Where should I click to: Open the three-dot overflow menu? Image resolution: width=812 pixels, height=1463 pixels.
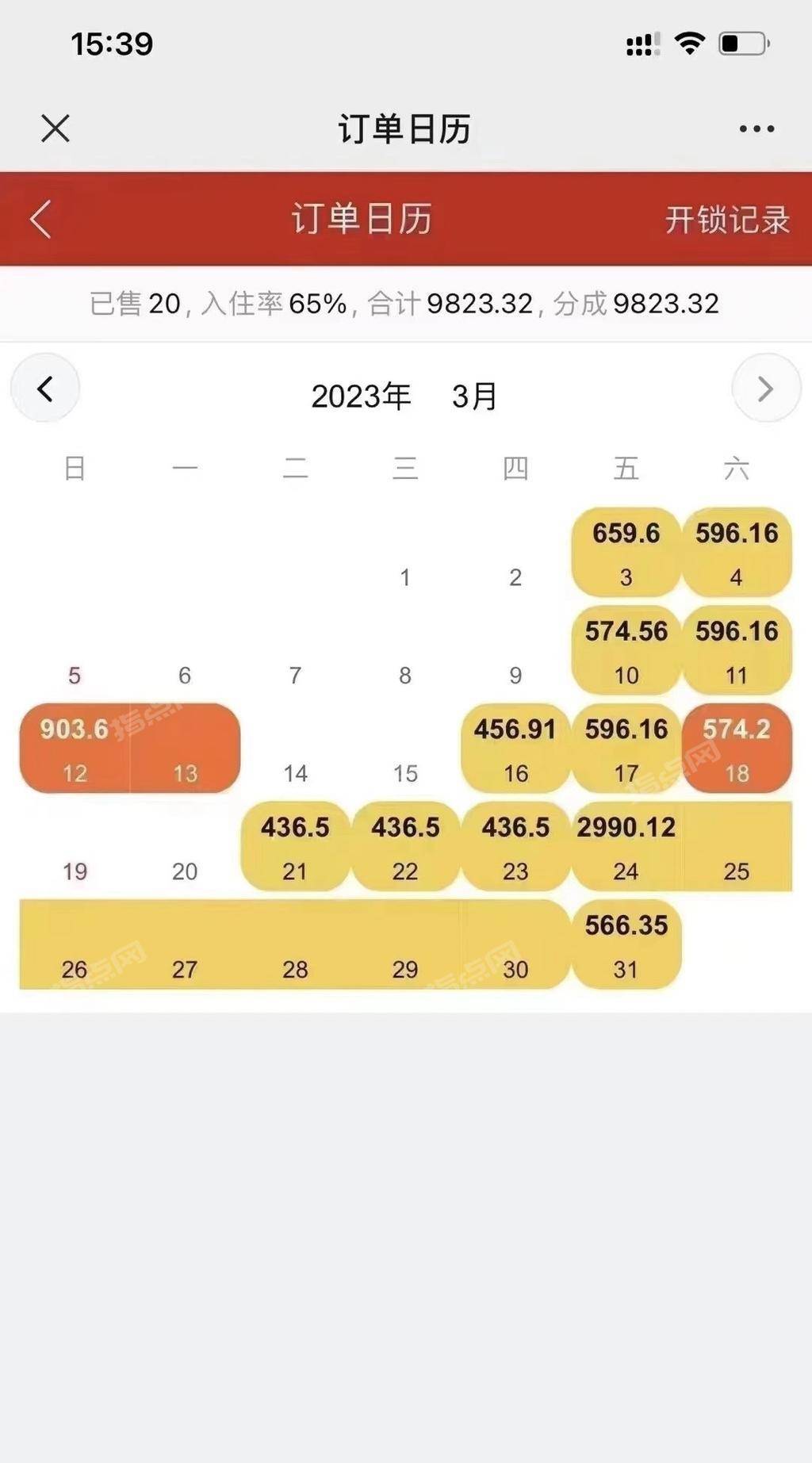[756, 128]
